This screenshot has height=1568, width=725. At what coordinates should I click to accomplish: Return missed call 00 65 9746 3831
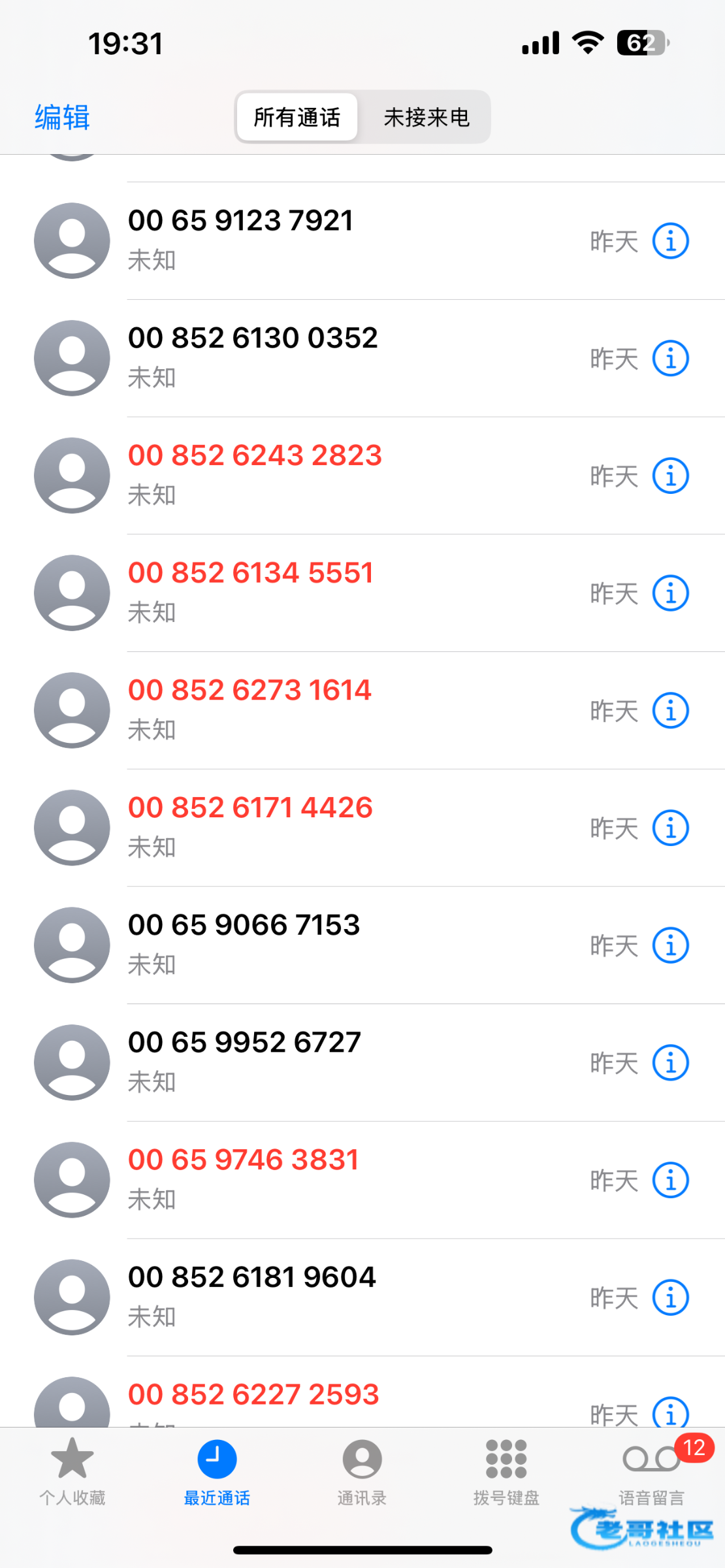[x=243, y=1160]
